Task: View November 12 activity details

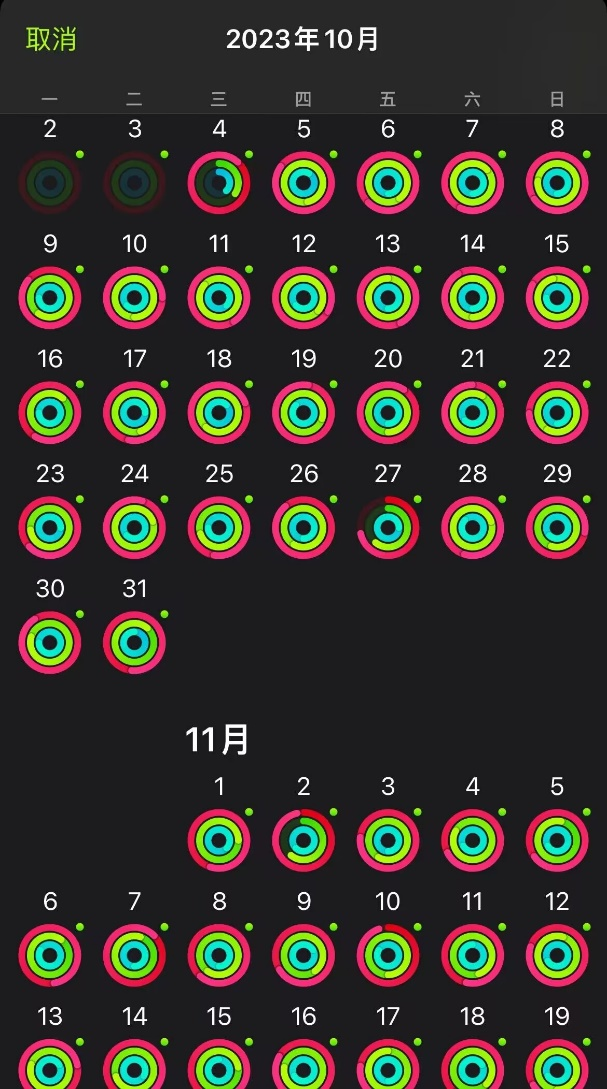Action: coord(557,956)
